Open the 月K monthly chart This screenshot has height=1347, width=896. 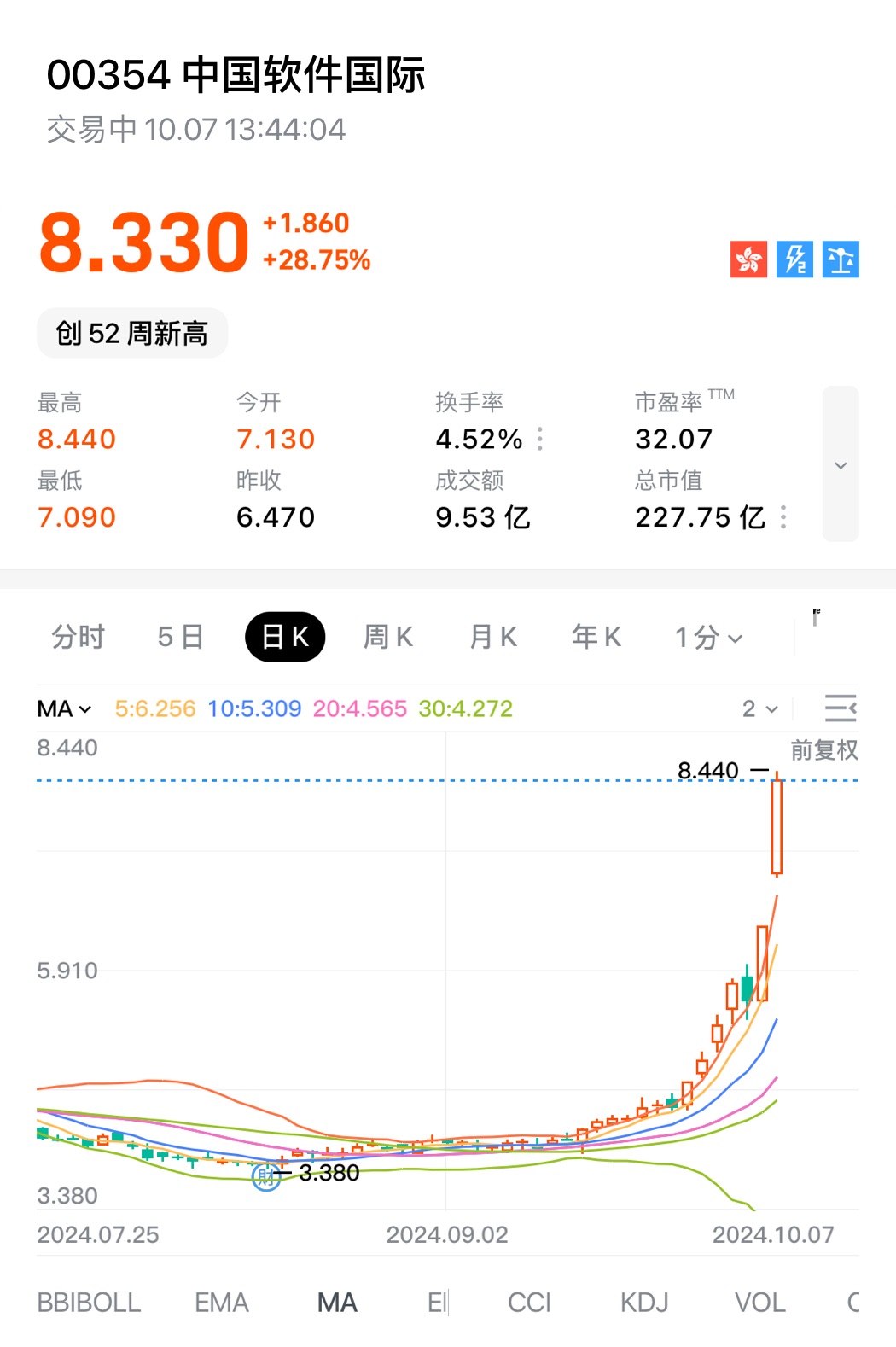(493, 637)
